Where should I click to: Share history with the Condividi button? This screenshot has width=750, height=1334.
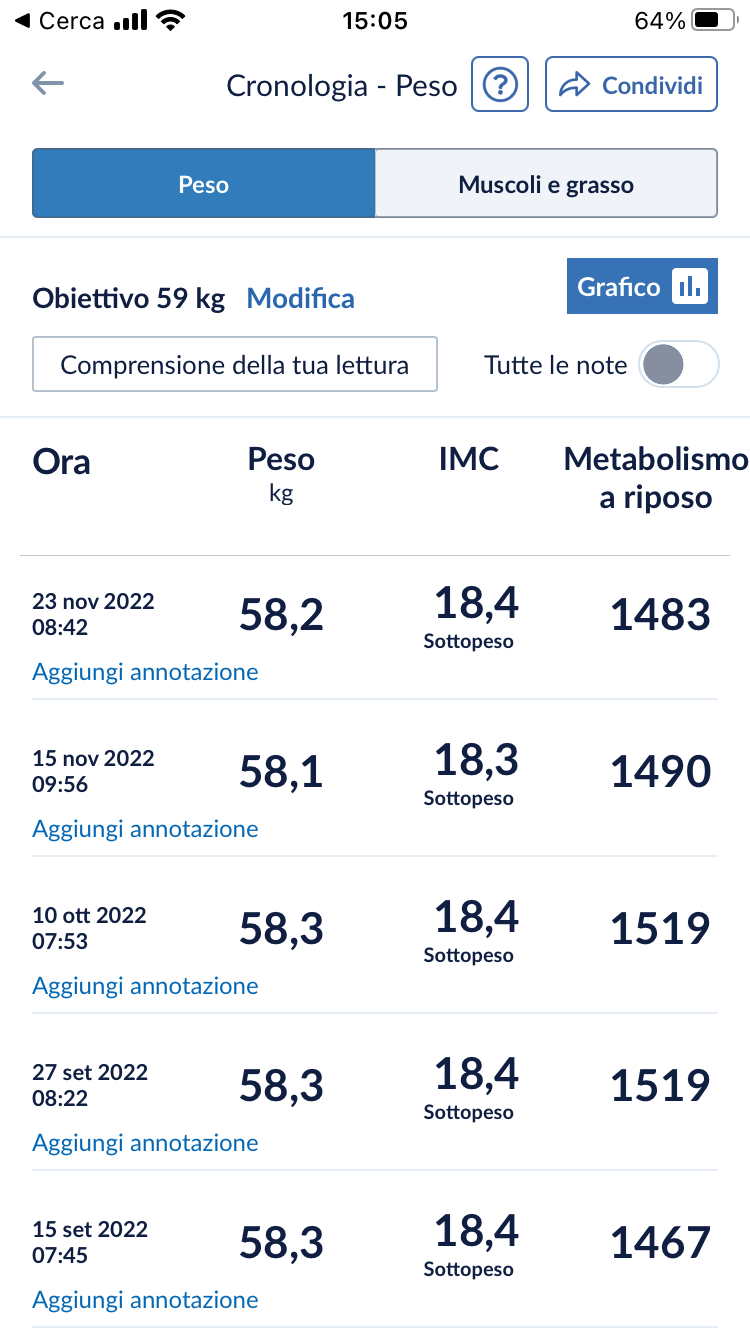(x=631, y=85)
